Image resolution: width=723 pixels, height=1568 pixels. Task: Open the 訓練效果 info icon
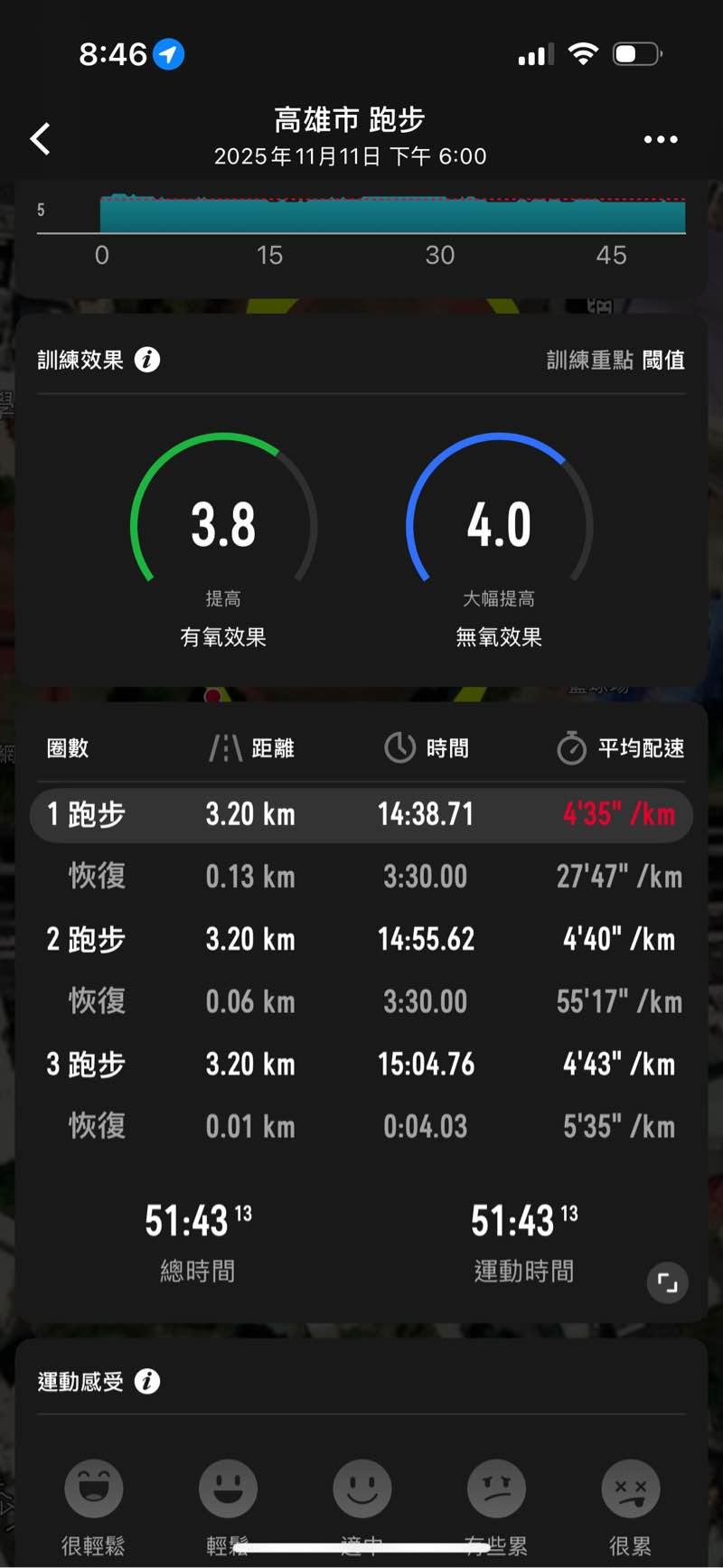pyautogui.click(x=147, y=360)
